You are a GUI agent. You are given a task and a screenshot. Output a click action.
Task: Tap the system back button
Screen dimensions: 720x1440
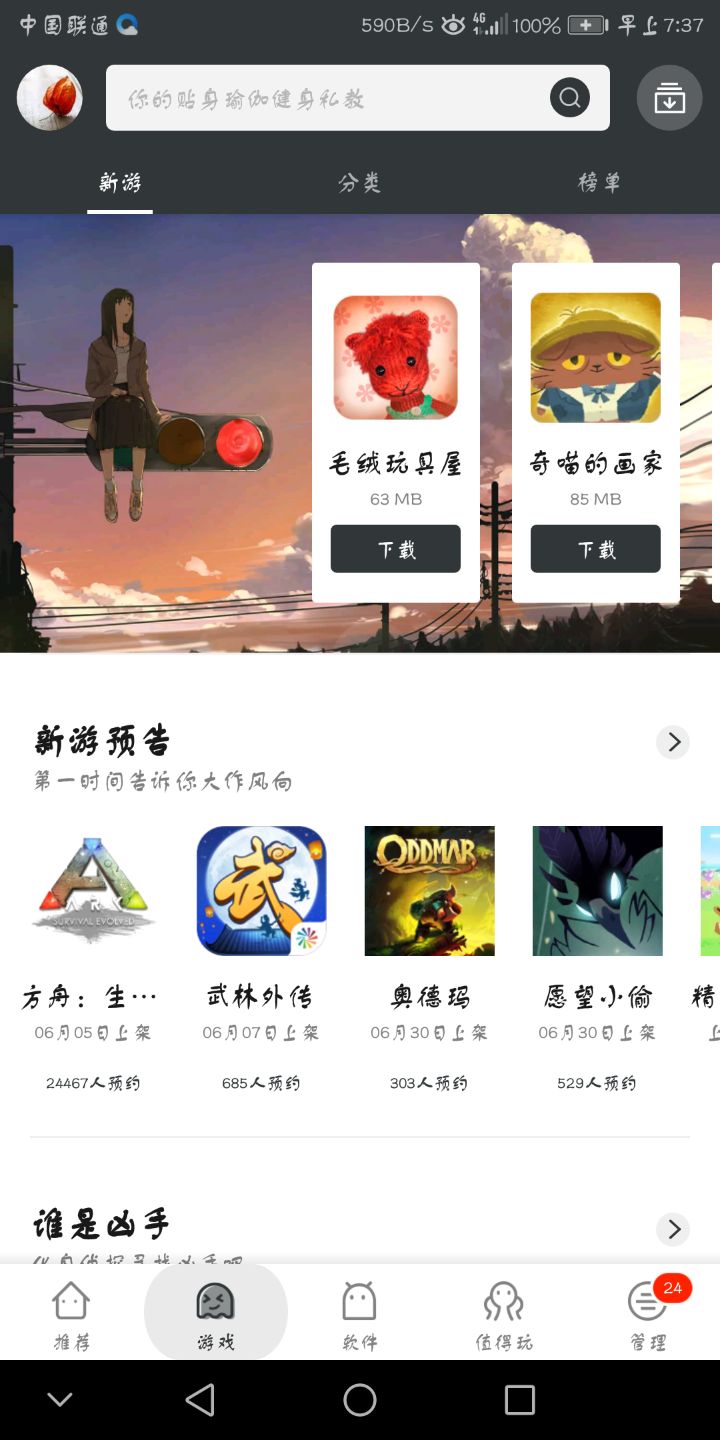[200, 1399]
